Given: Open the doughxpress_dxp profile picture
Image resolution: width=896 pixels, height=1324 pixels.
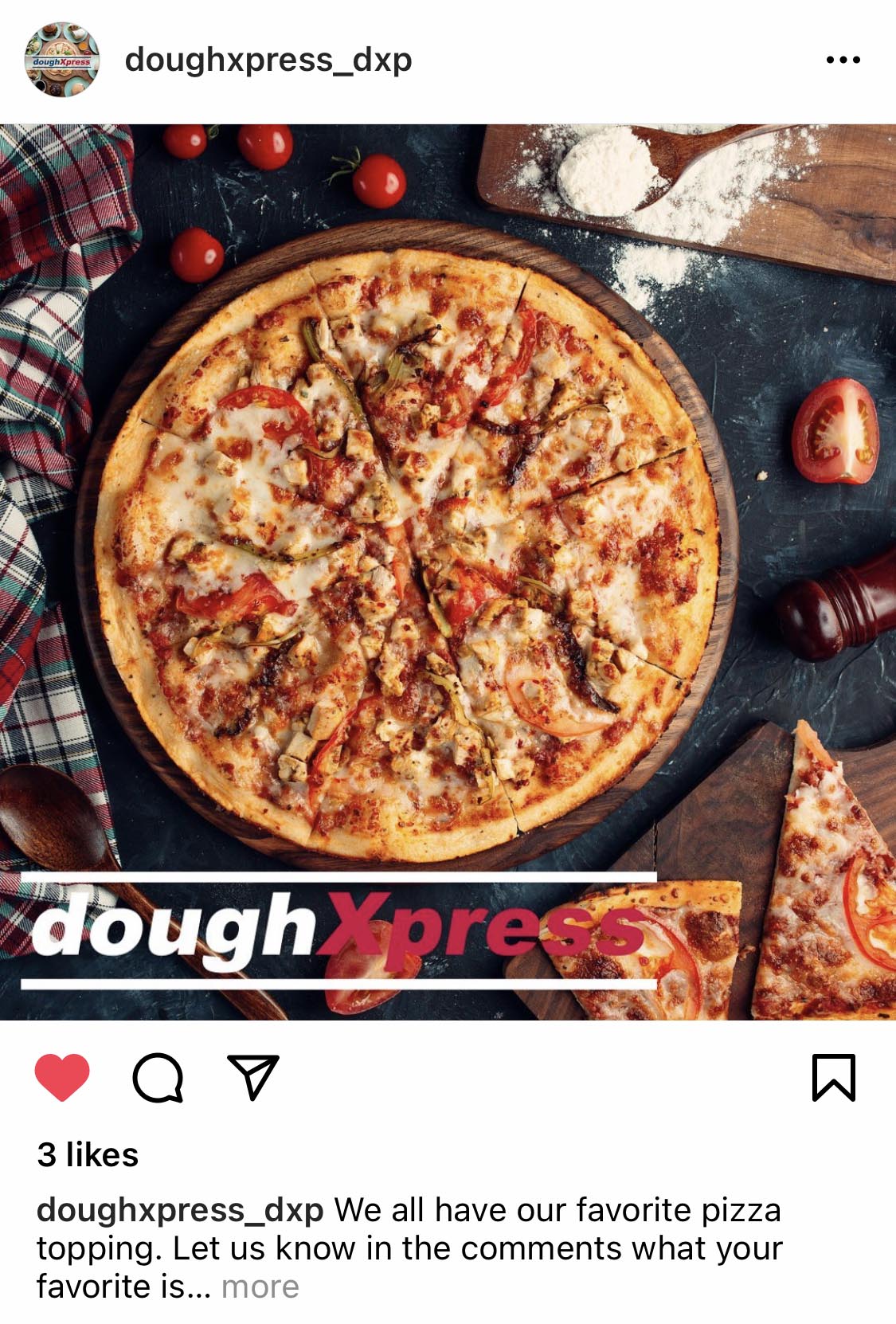Looking at the screenshot, I should tap(62, 60).
